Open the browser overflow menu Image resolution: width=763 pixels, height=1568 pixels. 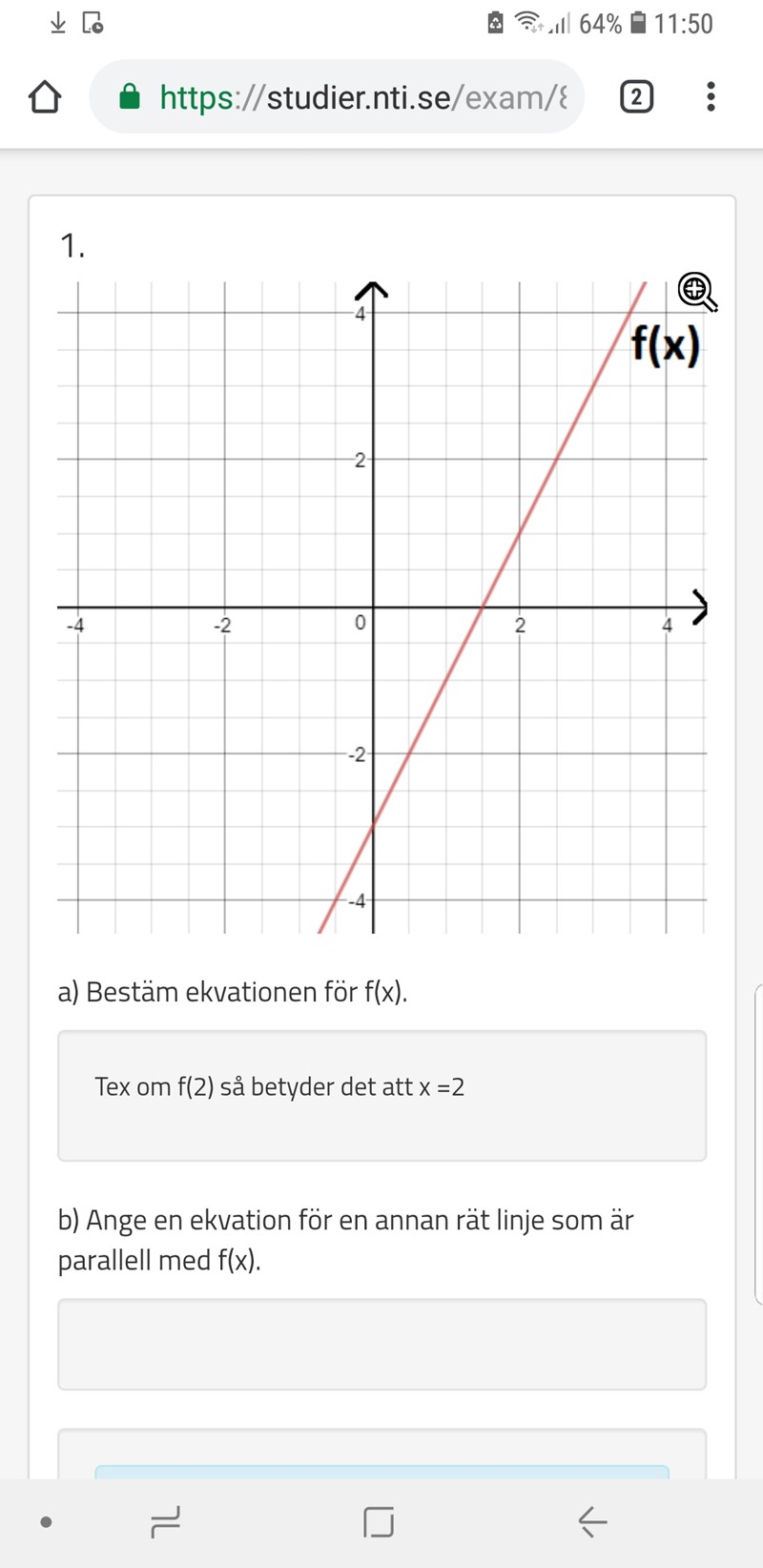click(711, 97)
